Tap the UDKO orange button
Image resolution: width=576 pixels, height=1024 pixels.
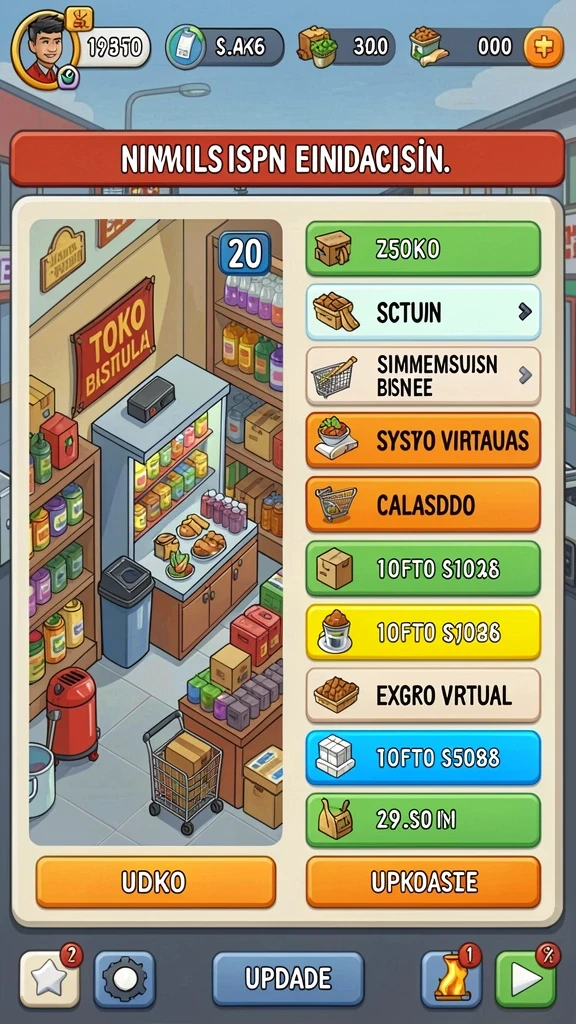pyautogui.click(x=155, y=882)
